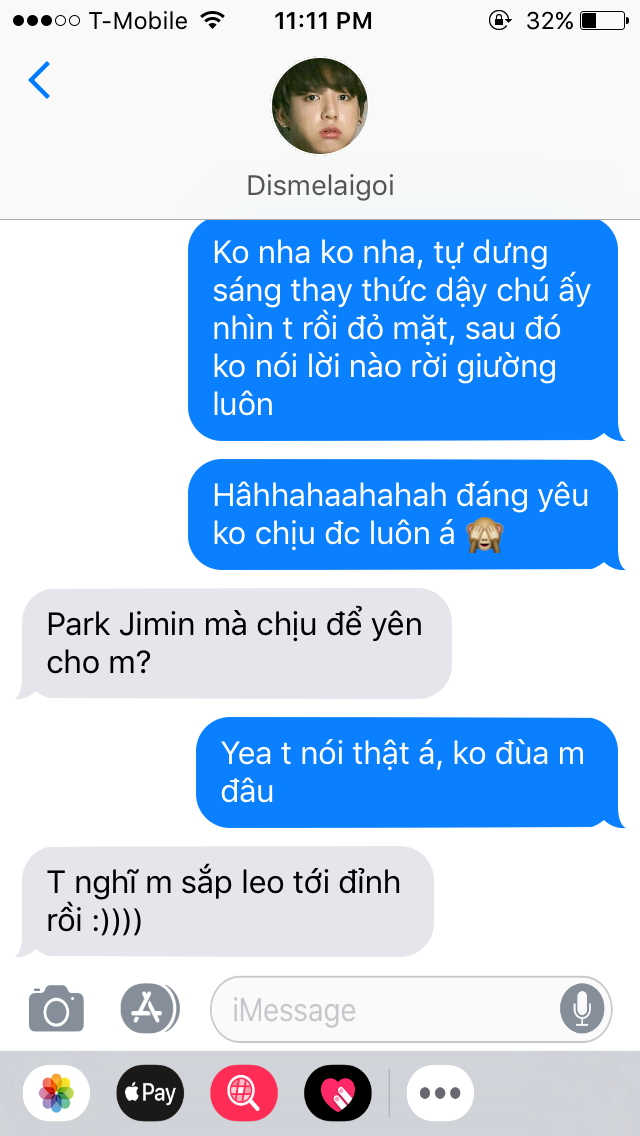Open Apple Pay in the app drawer
This screenshot has width=640, height=1136.
(x=150, y=1093)
